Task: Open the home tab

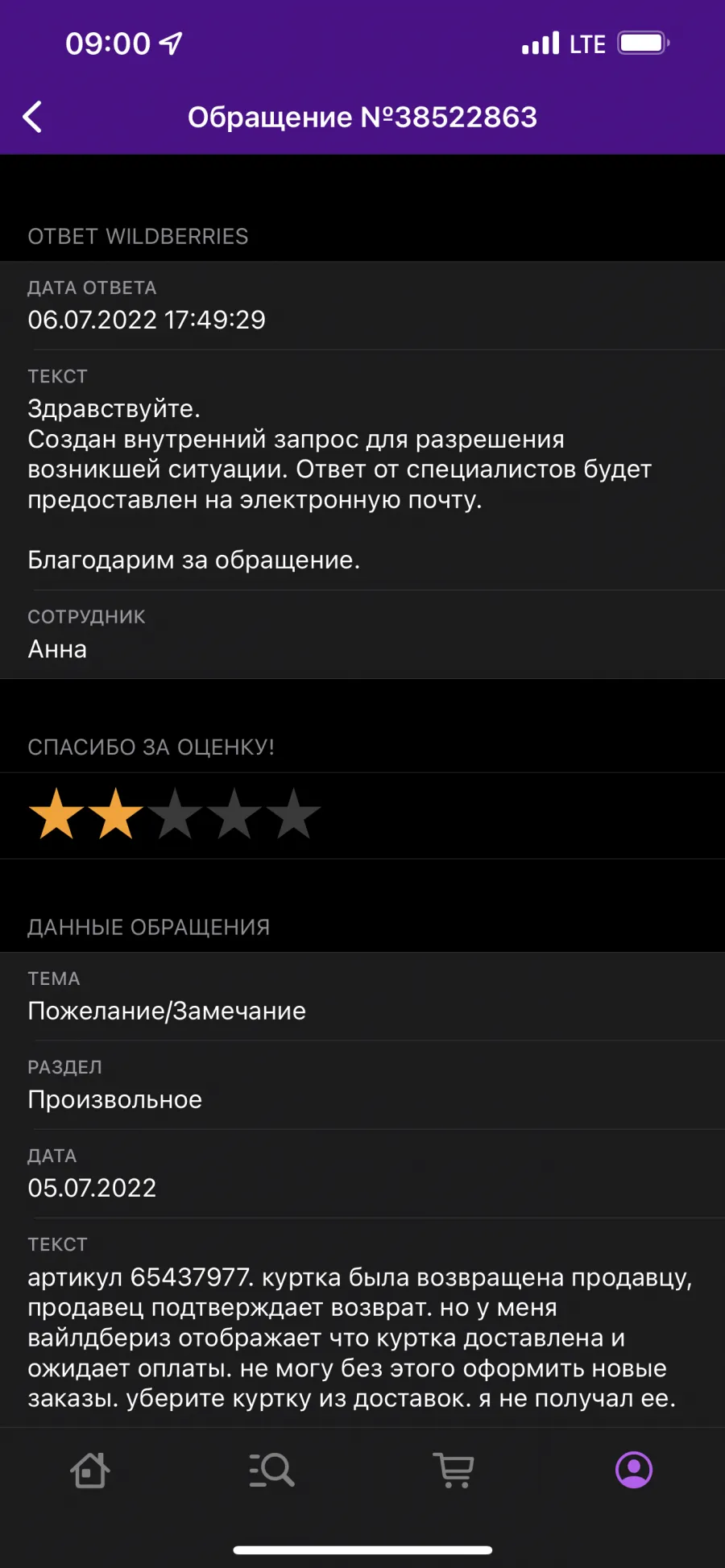Action: coord(90,1471)
